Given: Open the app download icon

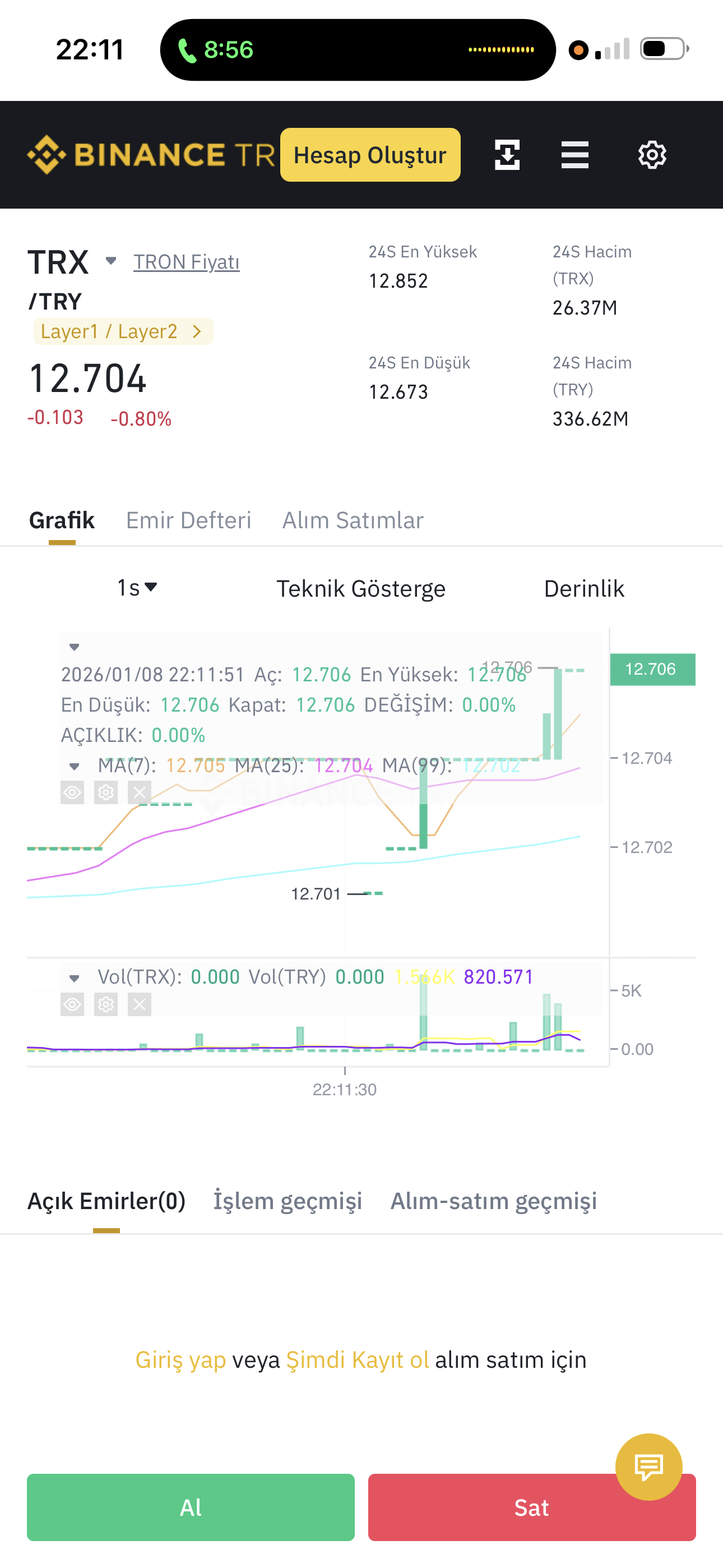Looking at the screenshot, I should tap(507, 155).
